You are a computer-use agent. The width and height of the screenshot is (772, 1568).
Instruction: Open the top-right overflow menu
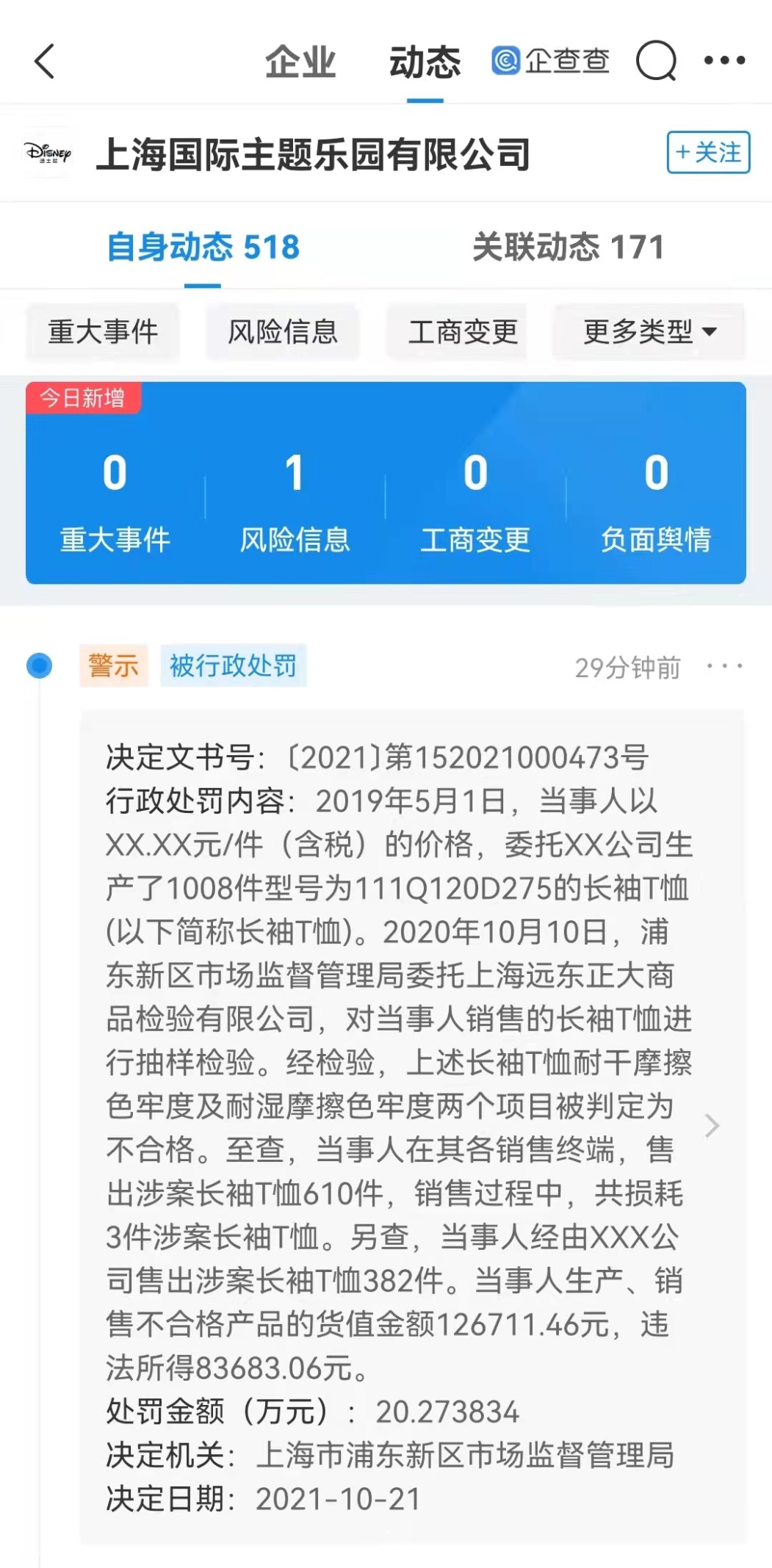click(x=724, y=62)
